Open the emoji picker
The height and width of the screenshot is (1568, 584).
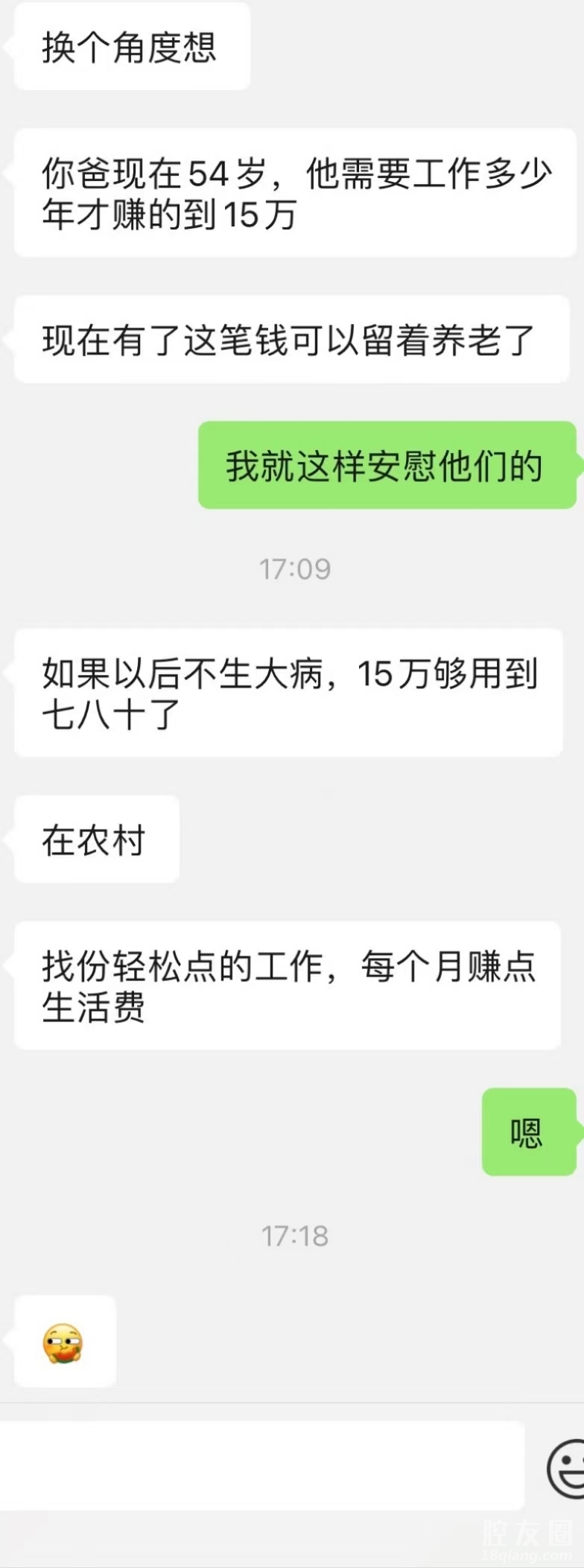567,1469
